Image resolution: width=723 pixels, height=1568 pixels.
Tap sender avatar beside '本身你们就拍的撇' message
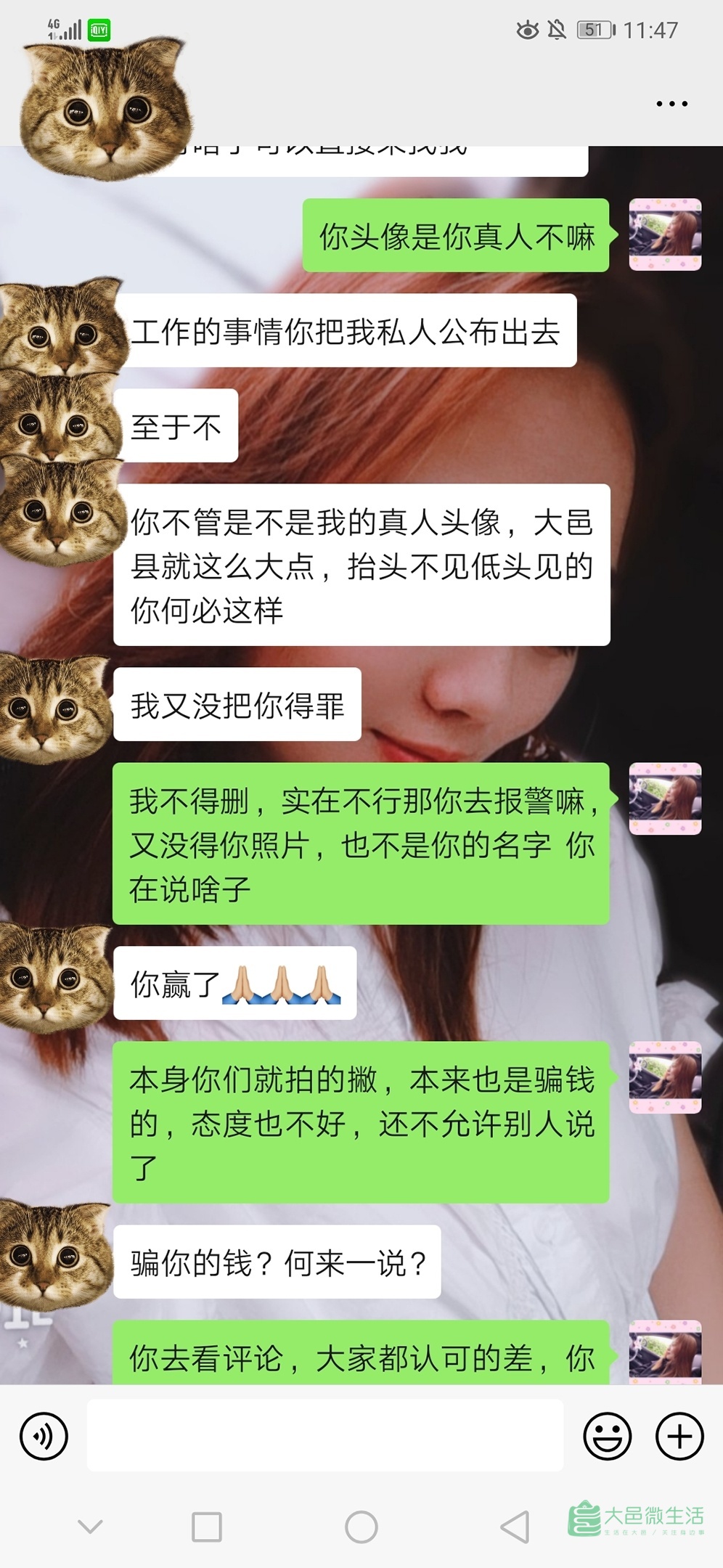[665, 1077]
